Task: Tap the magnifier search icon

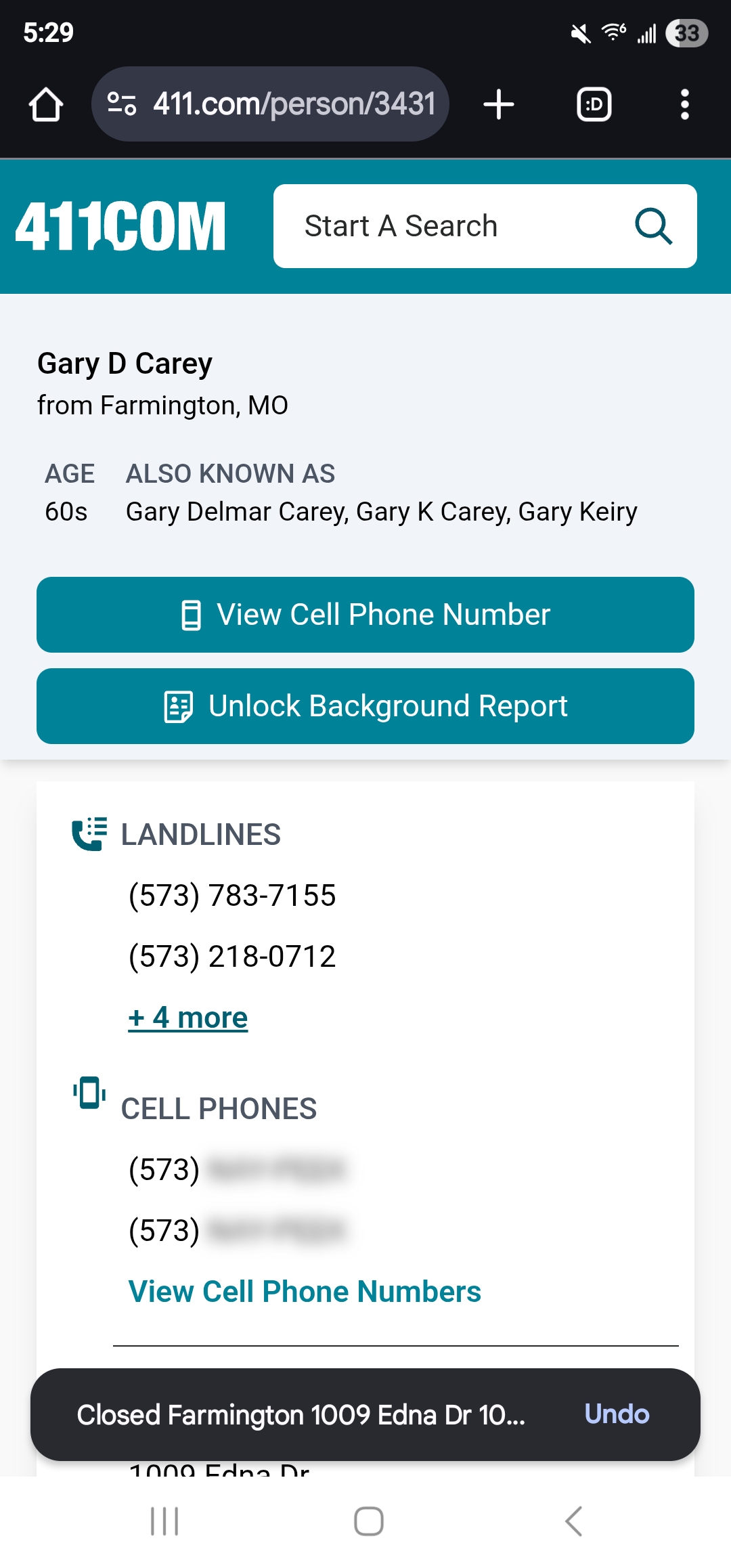Action: coord(653,226)
